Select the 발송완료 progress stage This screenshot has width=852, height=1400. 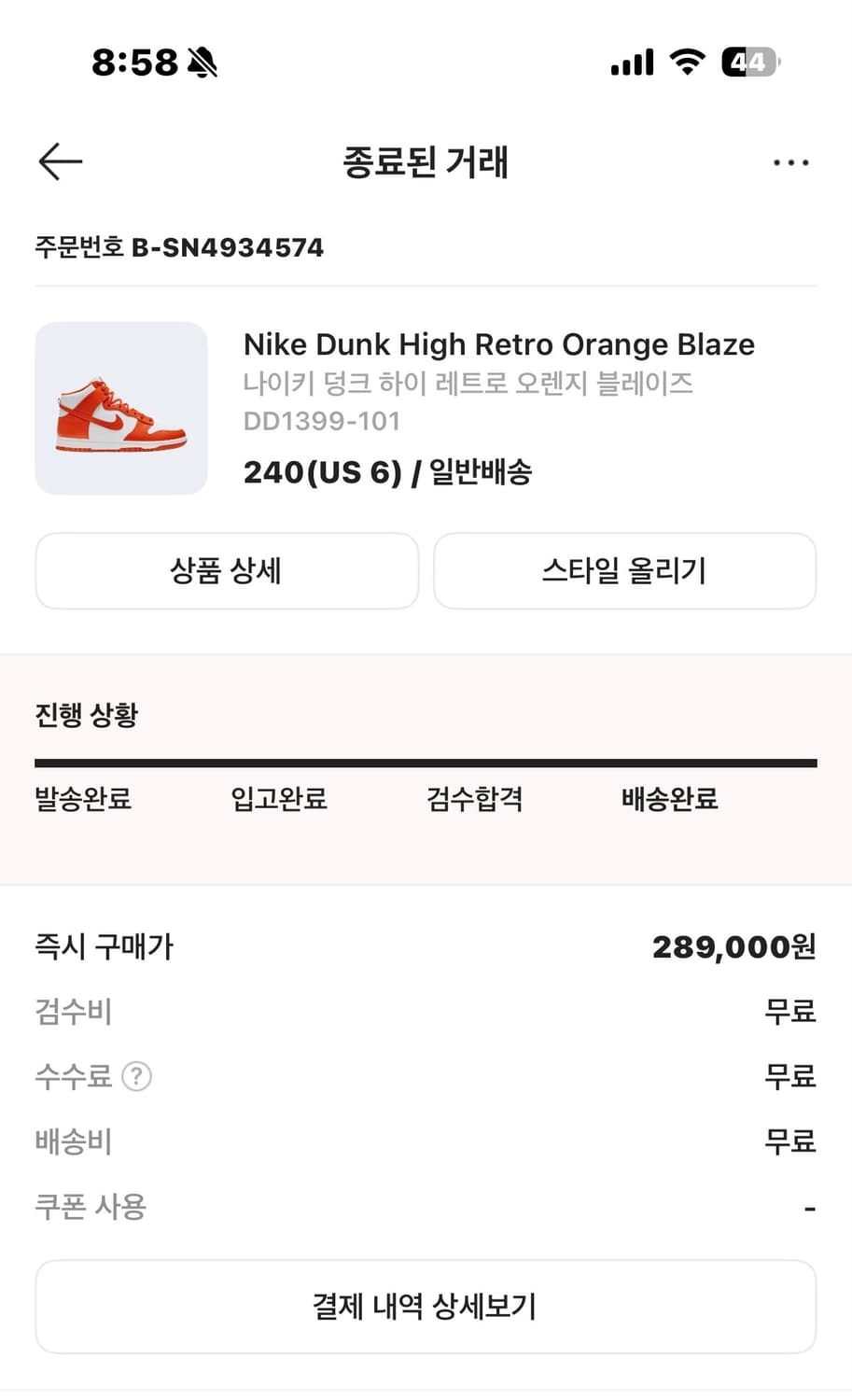(x=82, y=800)
